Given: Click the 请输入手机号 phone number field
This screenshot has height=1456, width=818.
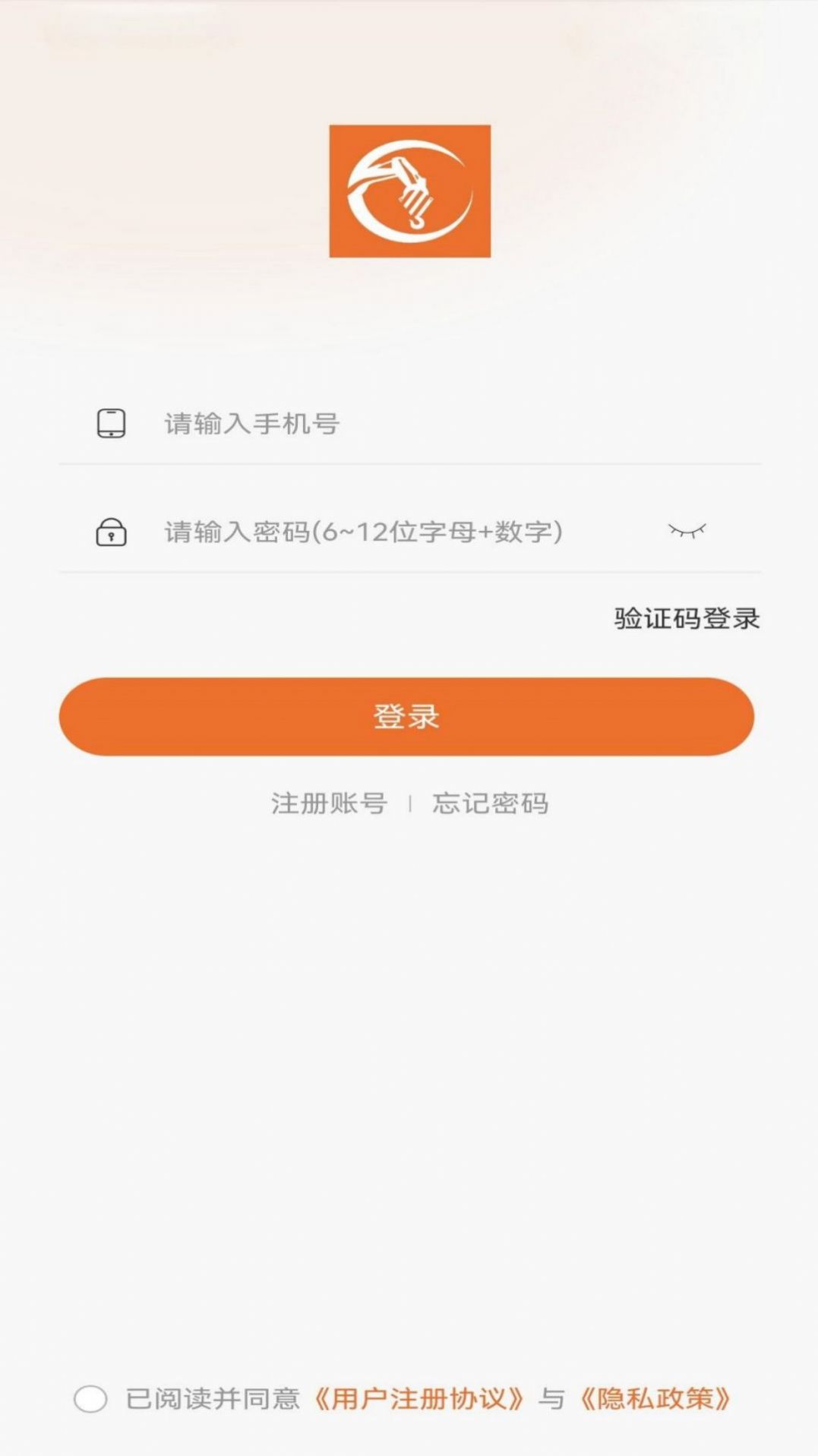Looking at the screenshot, I should click(x=304, y=425).
